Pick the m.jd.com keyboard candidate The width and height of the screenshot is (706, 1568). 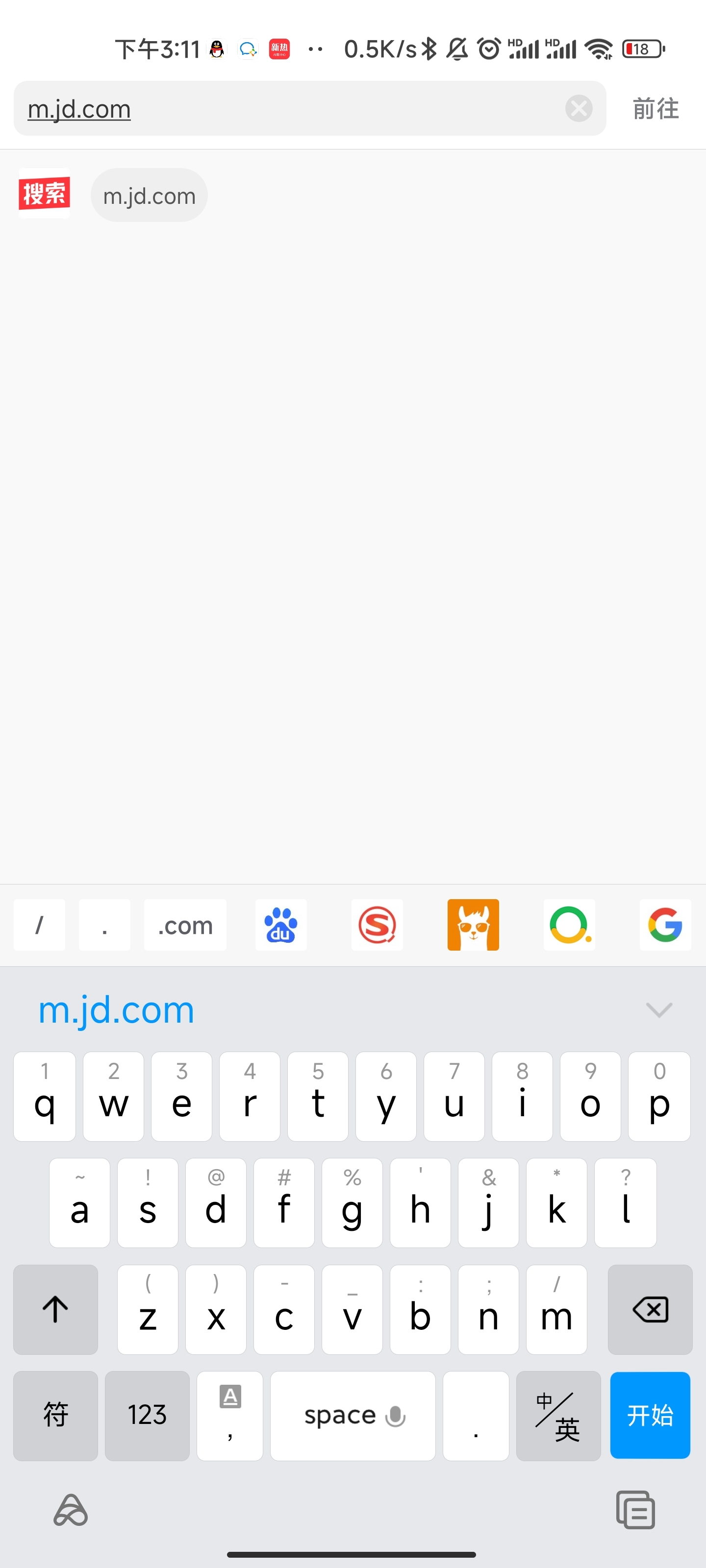pyautogui.click(x=116, y=1010)
